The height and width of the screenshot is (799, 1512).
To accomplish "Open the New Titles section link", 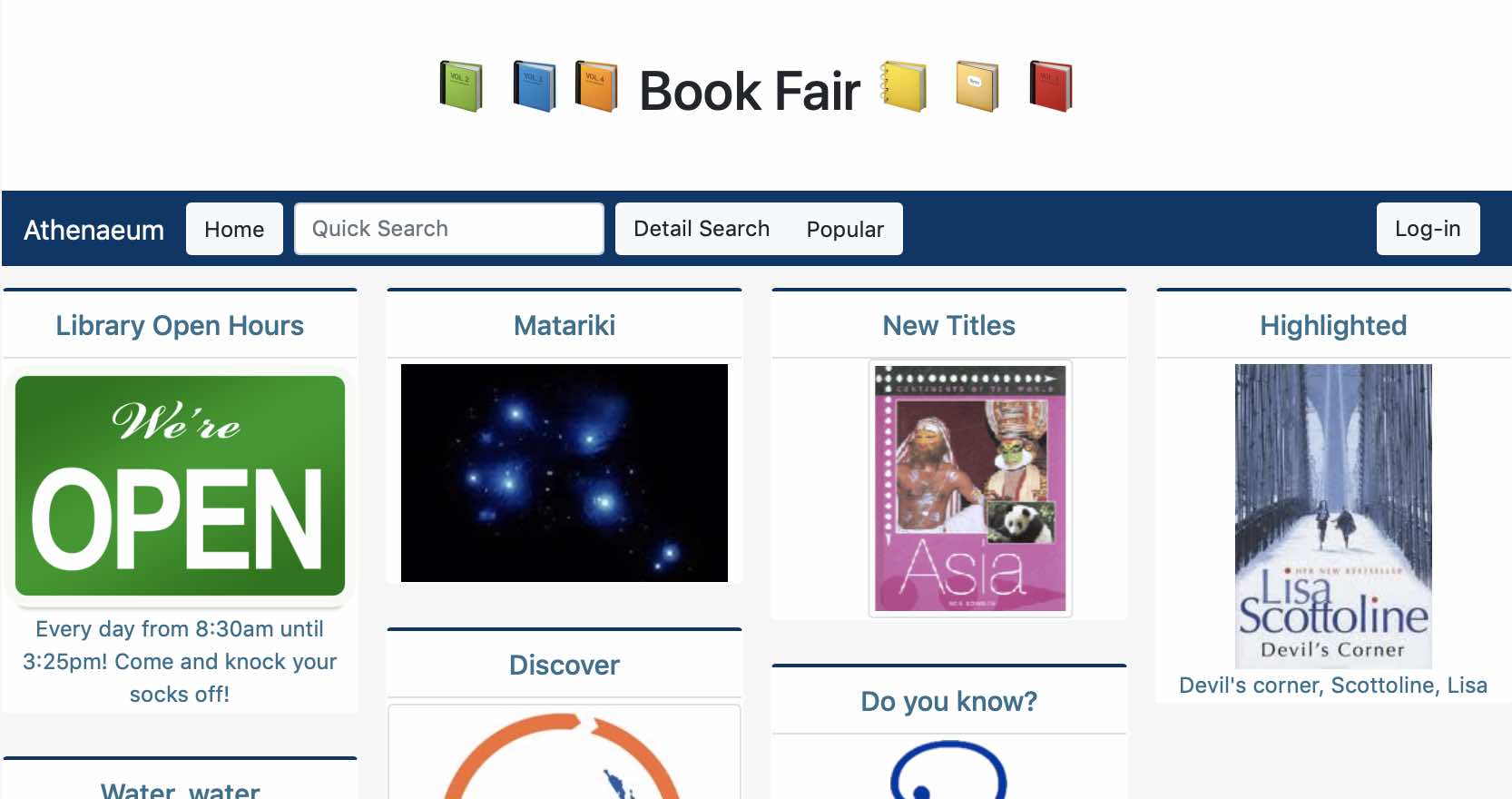I will pyautogui.click(x=948, y=325).
